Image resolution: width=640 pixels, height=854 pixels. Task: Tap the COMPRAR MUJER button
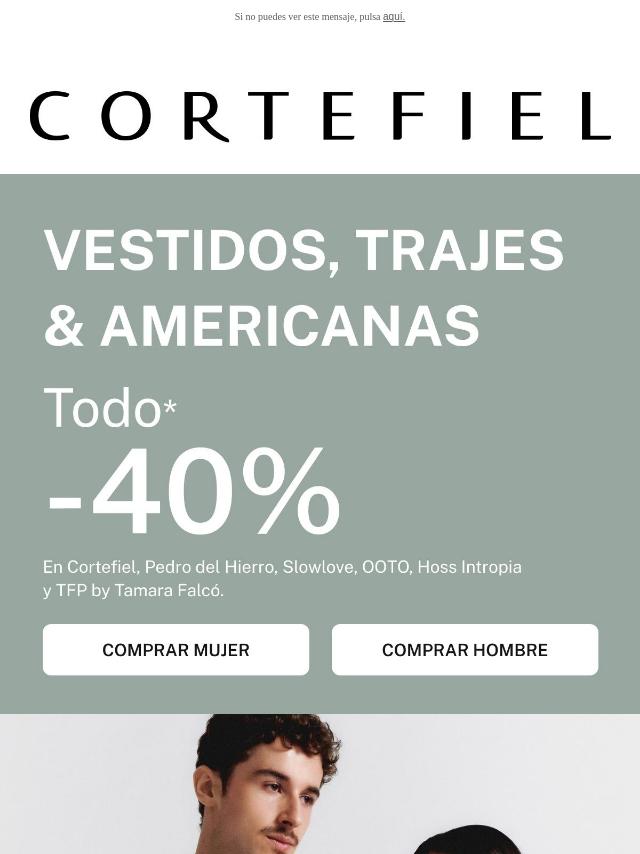click(176, 650)
